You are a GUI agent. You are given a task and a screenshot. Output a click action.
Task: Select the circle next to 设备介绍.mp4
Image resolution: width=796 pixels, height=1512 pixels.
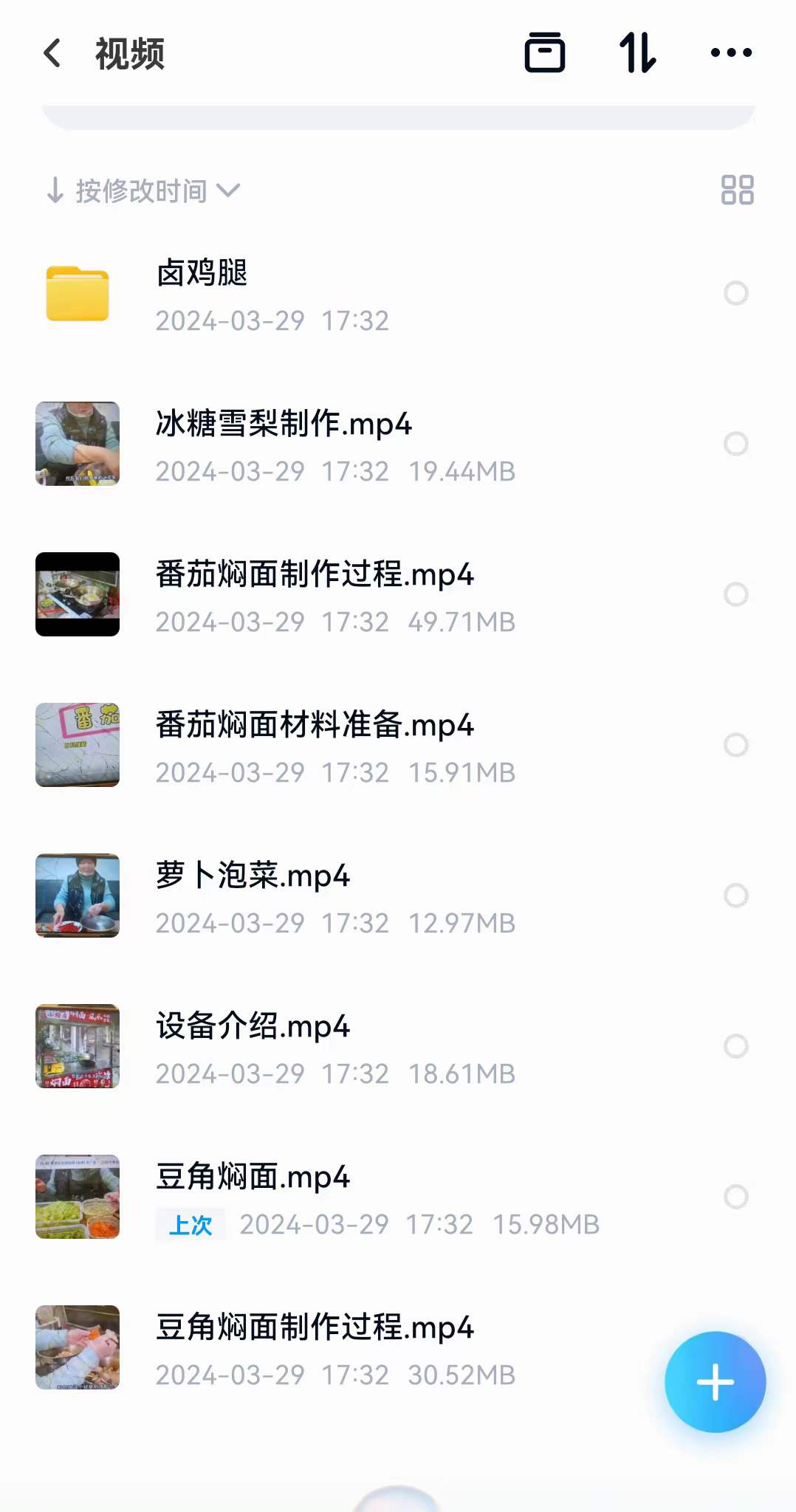click(x=736, y=1047)
